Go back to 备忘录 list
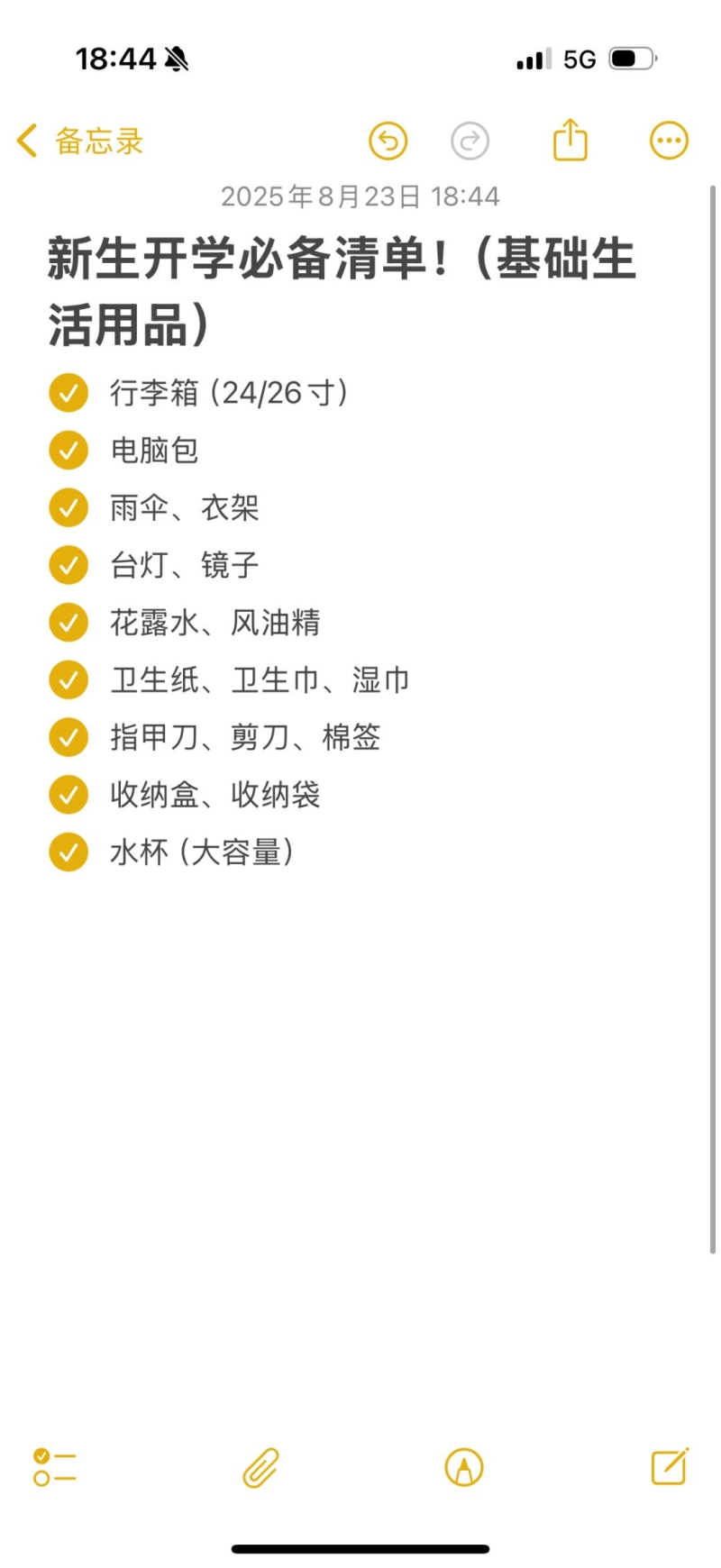The image size is (721, 1568). pyautogui.click(x=80, y=141)
